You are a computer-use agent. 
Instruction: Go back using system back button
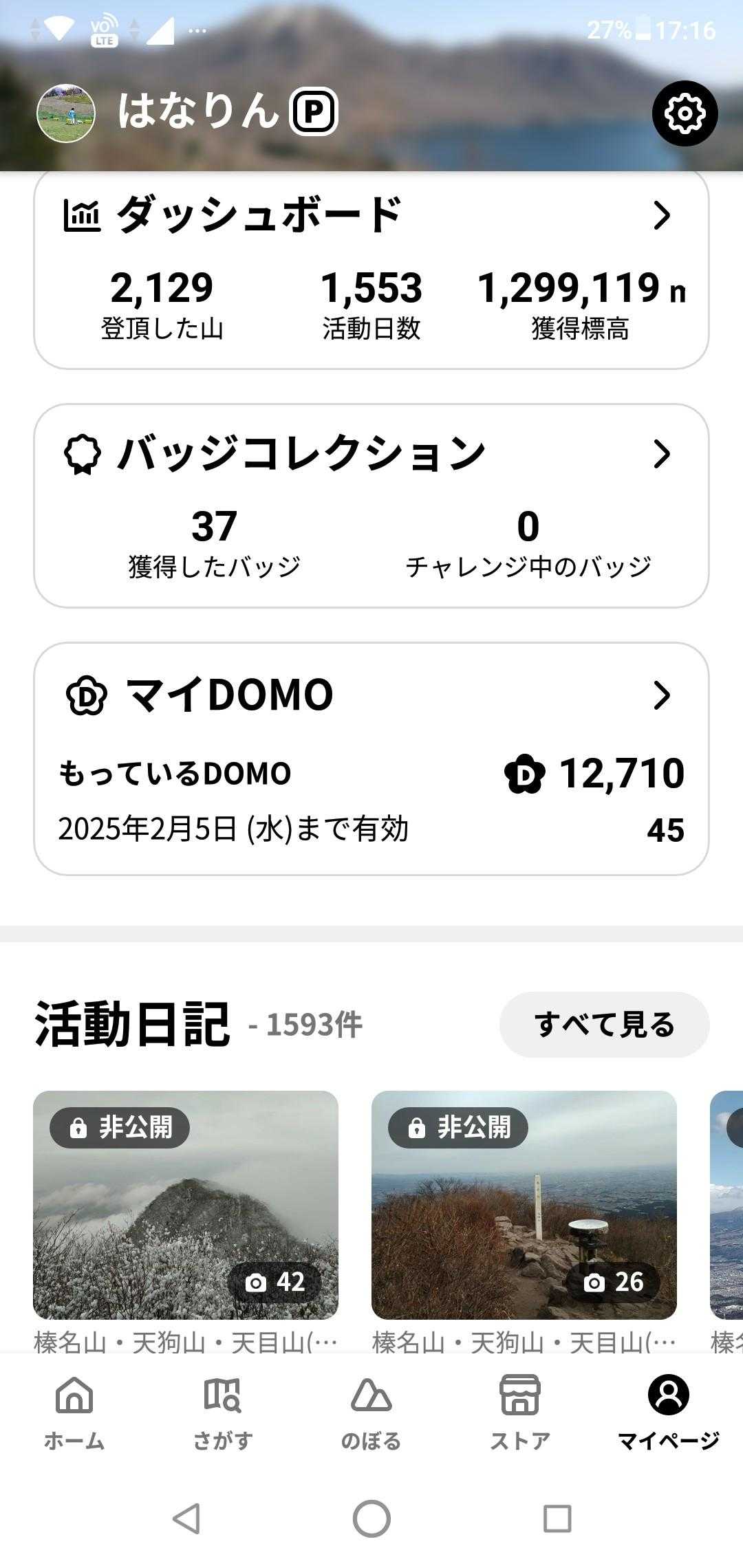[x=186, y=1518]
